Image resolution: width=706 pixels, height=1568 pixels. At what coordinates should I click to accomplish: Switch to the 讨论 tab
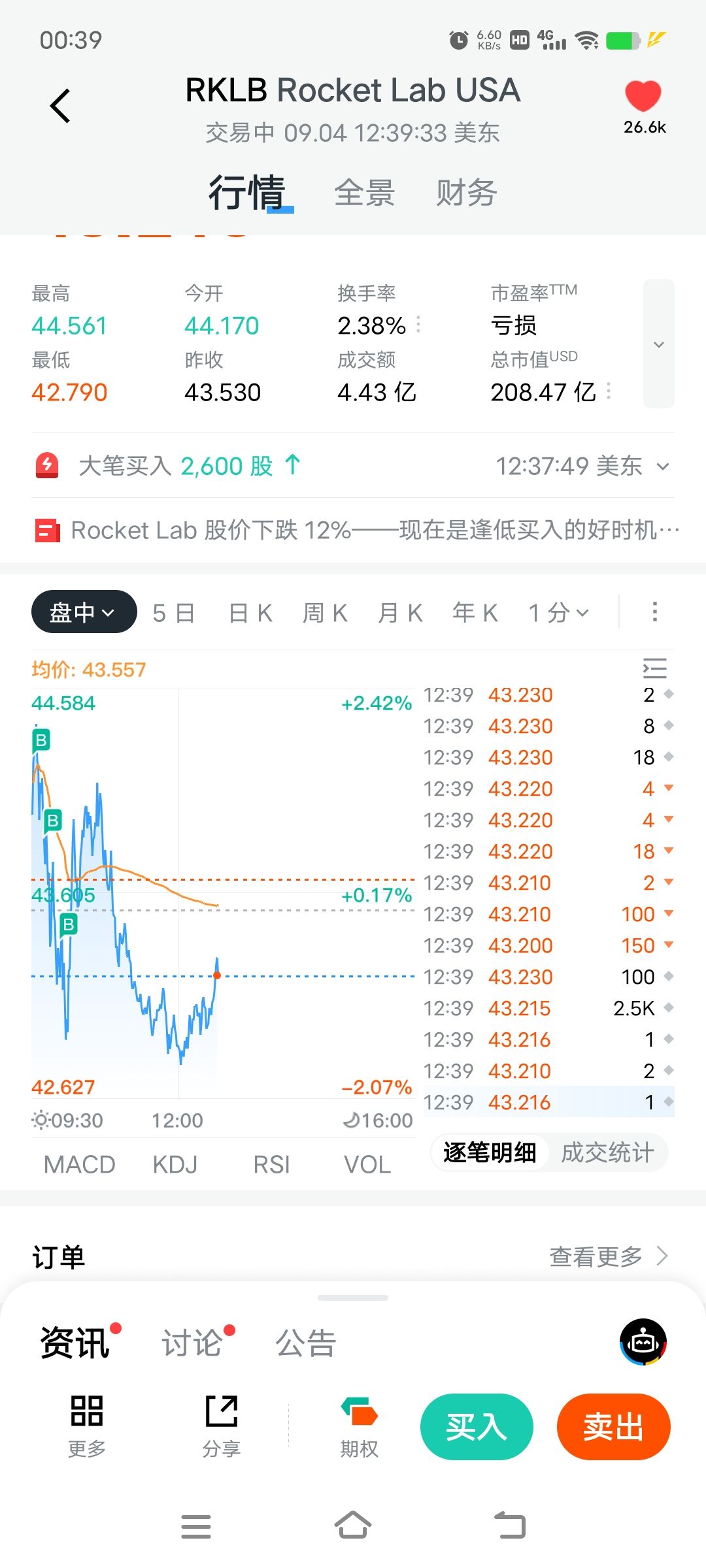coord(192,1343)
